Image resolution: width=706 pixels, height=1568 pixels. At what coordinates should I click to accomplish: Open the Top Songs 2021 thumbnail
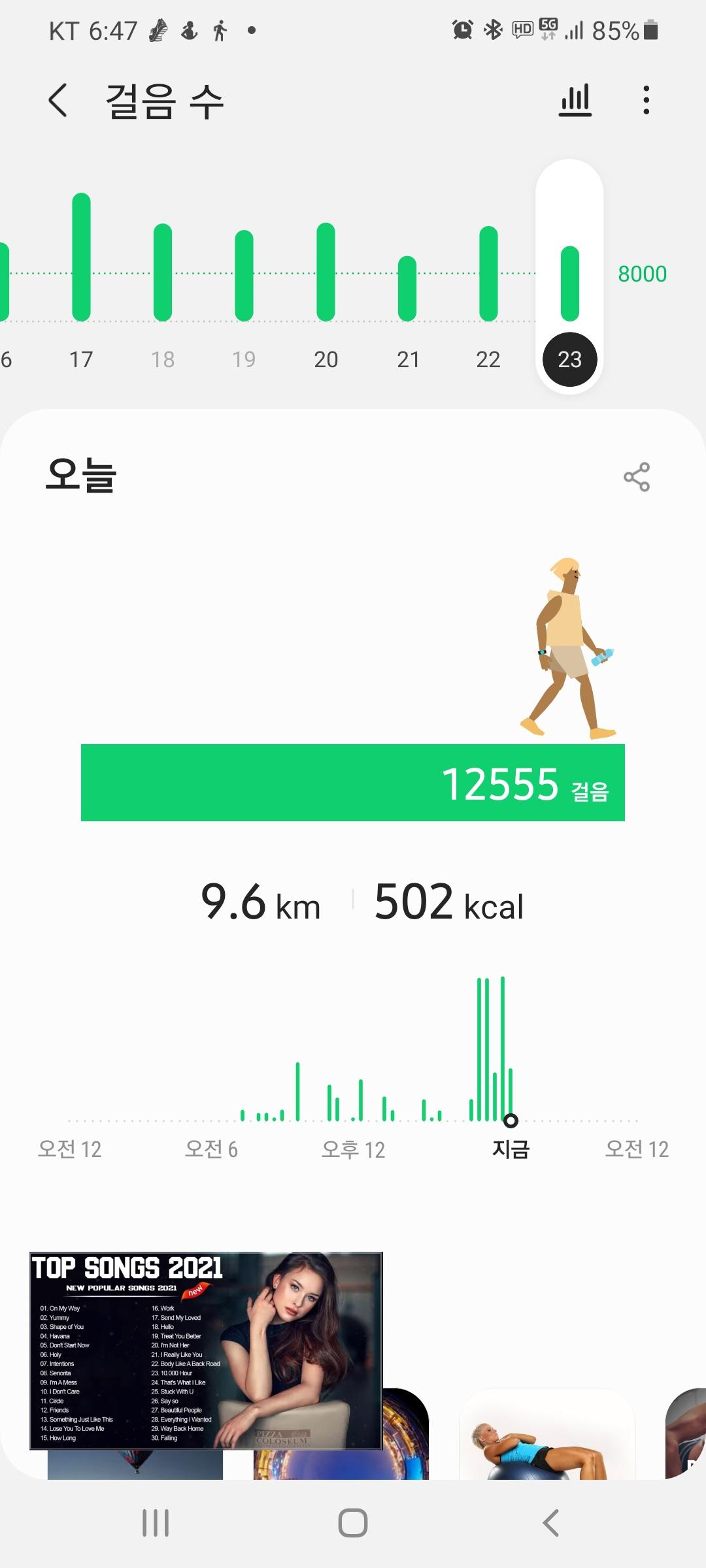(x=205, y=1350)
